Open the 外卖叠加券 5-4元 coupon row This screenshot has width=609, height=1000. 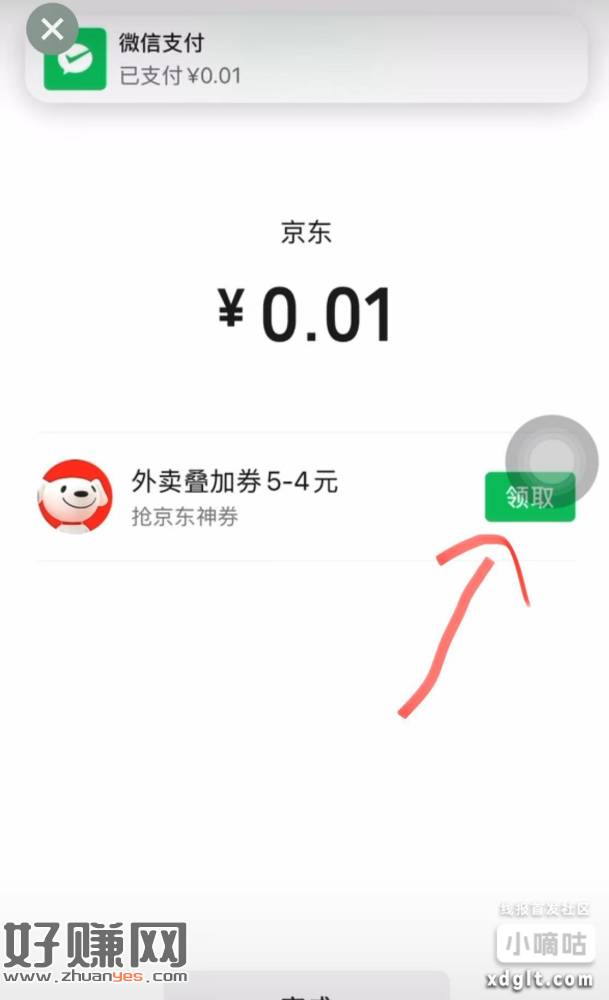[306, 497]
